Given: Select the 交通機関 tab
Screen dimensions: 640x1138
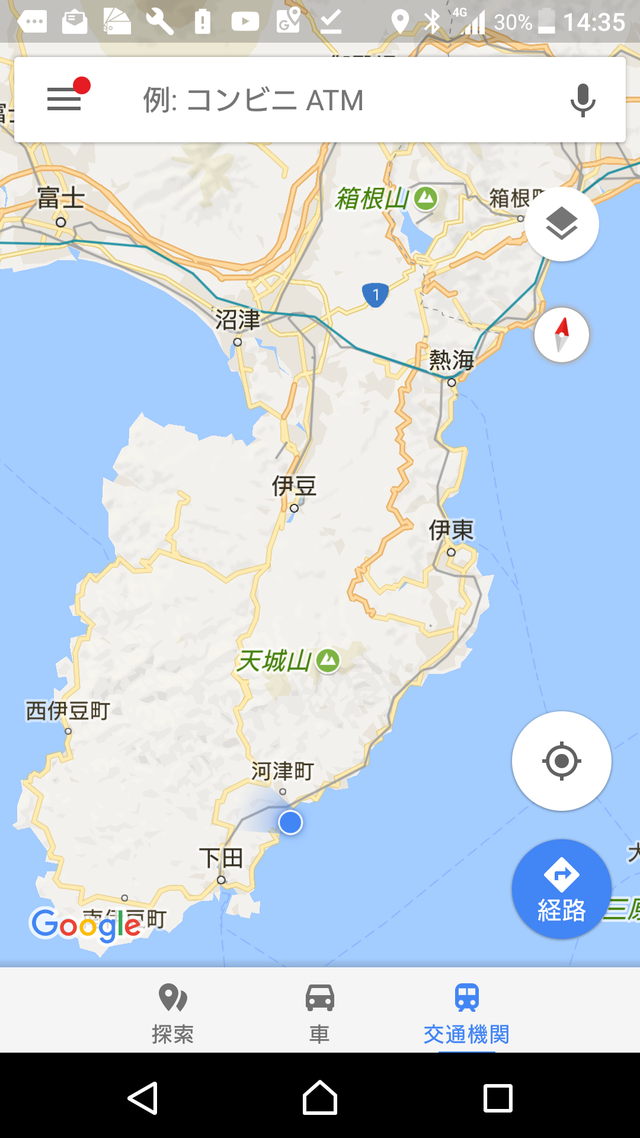Looking at the screenshot, I should pos(467,1013).
